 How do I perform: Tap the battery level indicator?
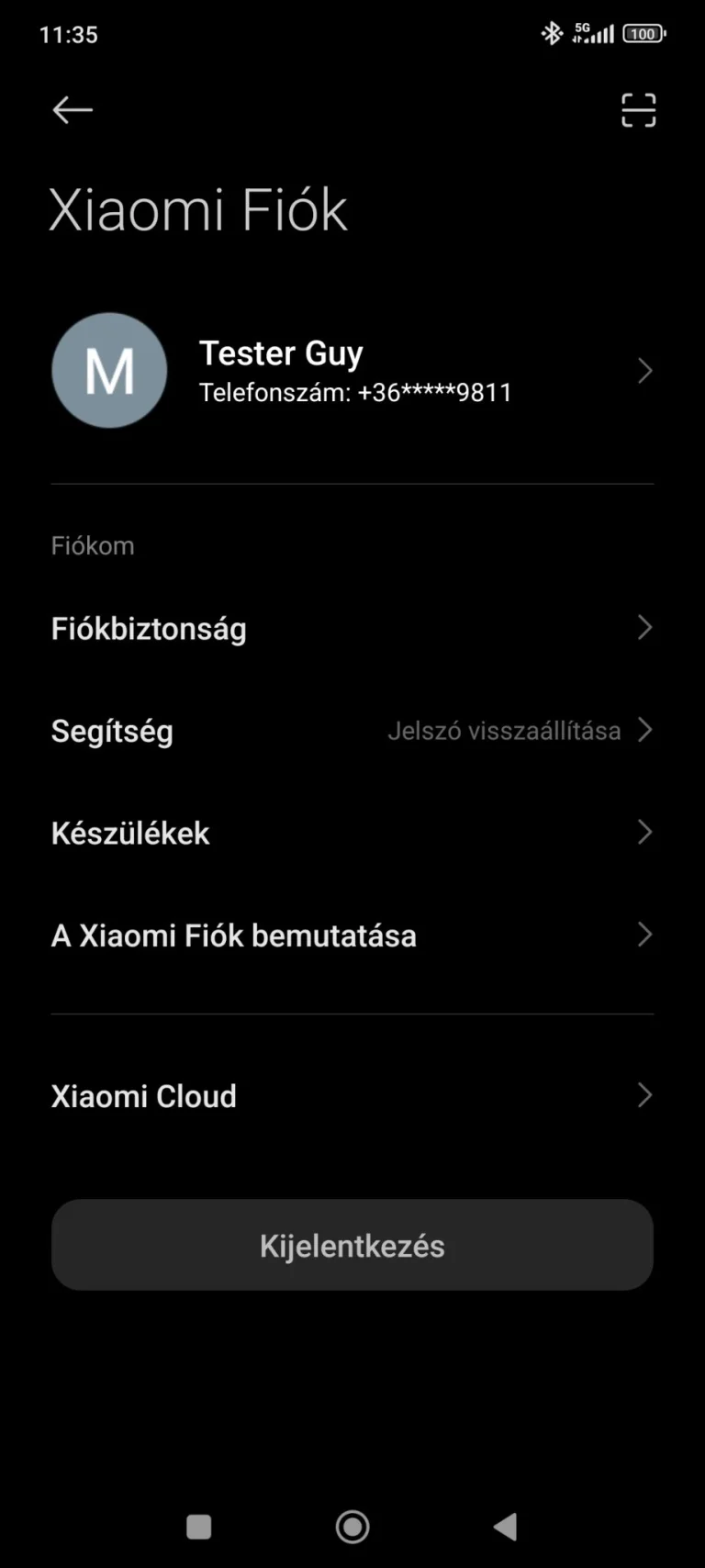[643, 32]
